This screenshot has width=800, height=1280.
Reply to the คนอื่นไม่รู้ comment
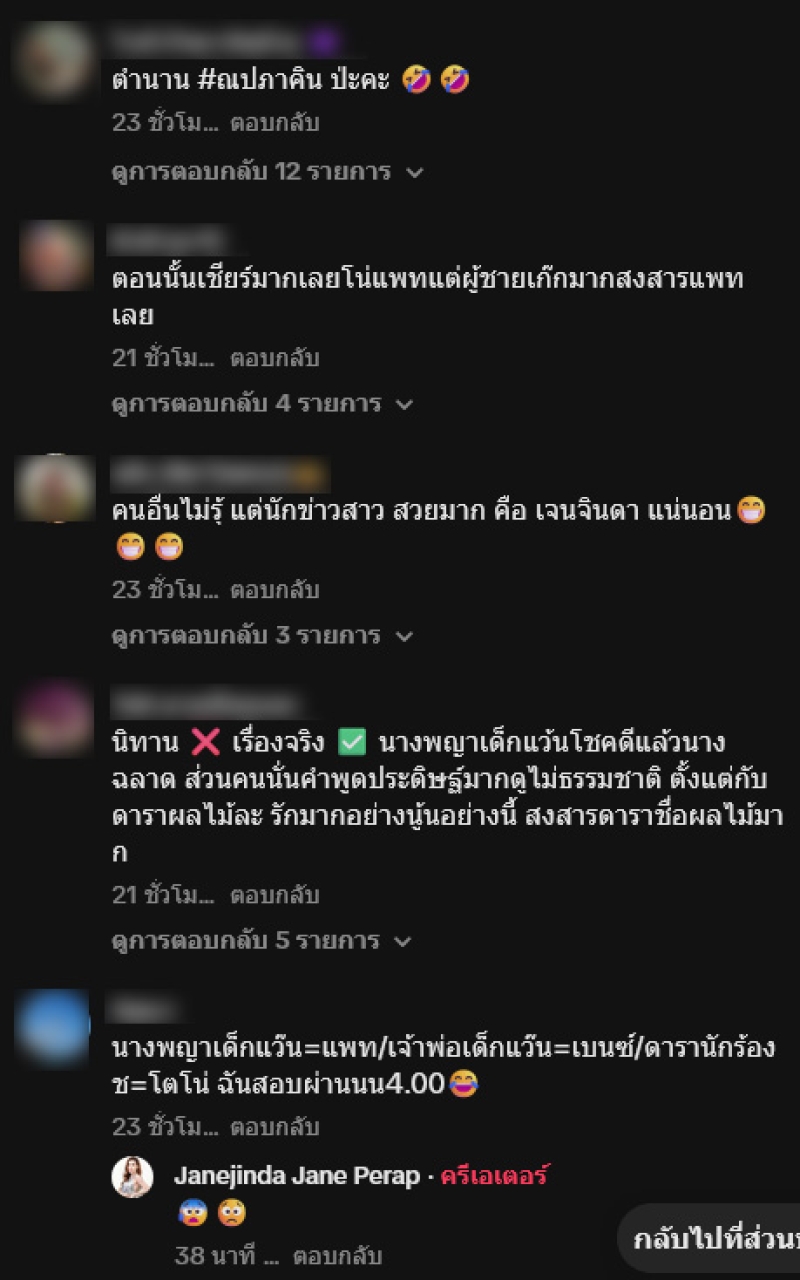tap(274, 589)
